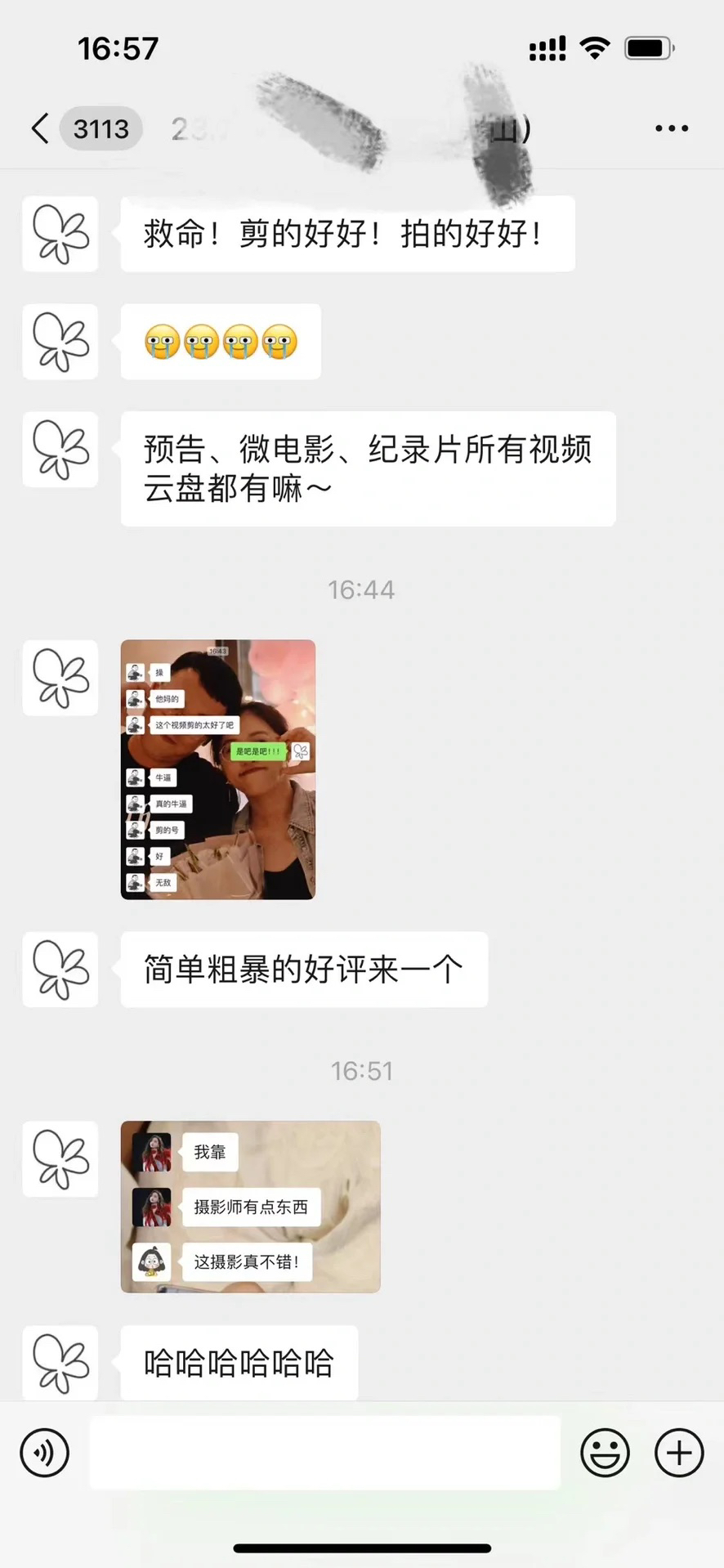Image resolution: width=724 pixels, height=1568 pixels.
Task: Open the couple photo screenshot image
Action: [218, 769]
